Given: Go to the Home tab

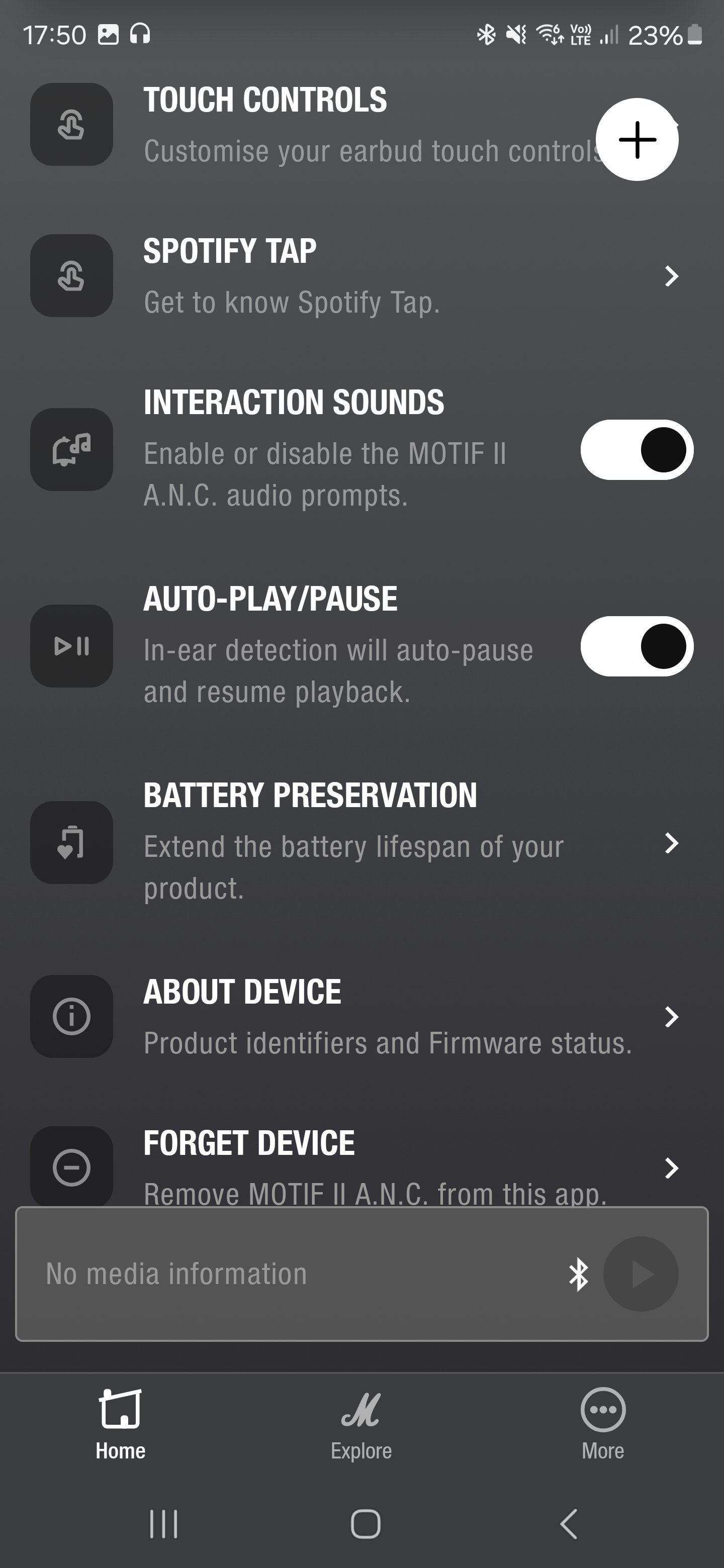Looking at the screenshot, I should click(121, 1424).
